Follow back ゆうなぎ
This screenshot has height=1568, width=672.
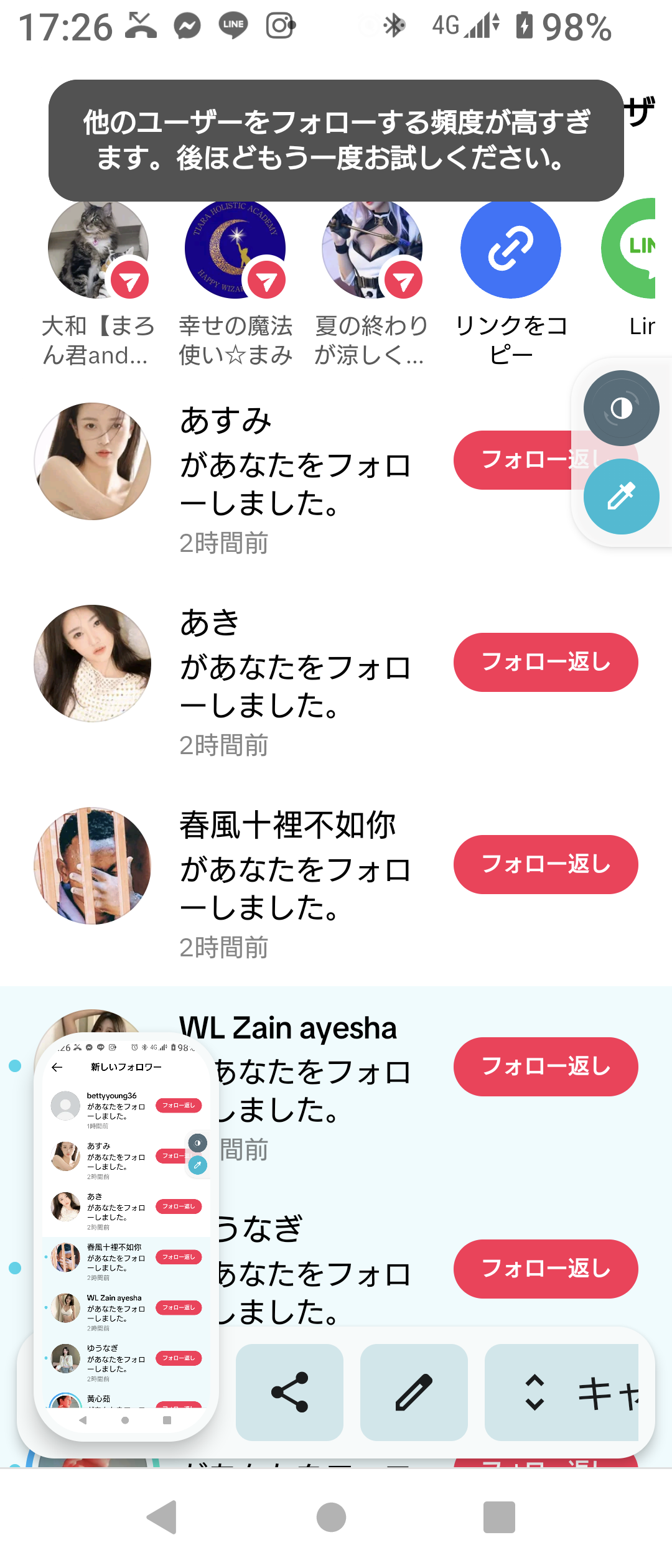[x=546, y=1269]
